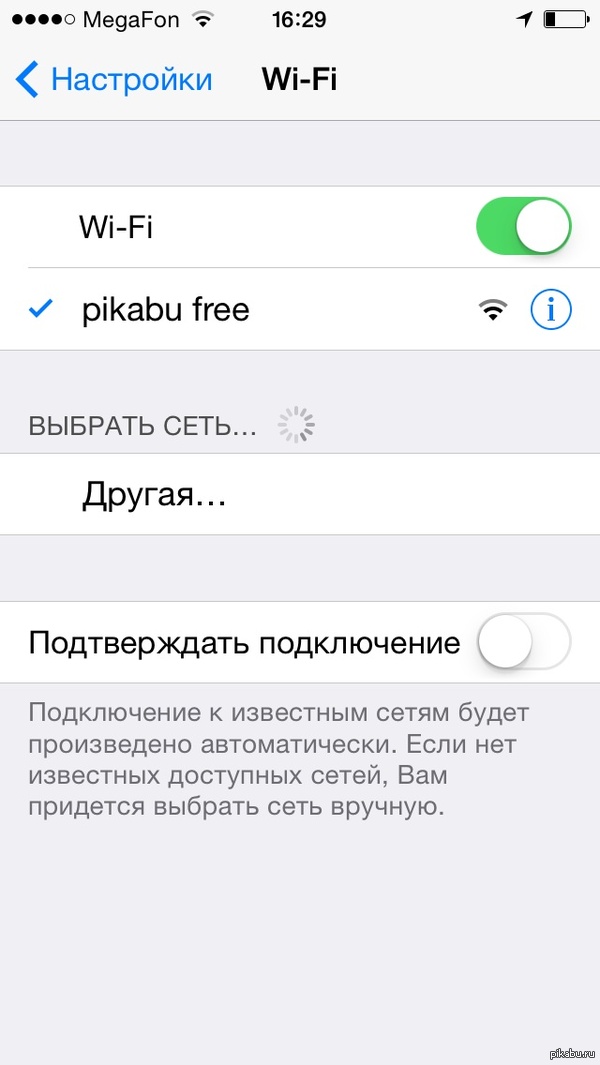Open info for pikabu free network
This screenshot has height=1065, width=600.
click(551, 311)
